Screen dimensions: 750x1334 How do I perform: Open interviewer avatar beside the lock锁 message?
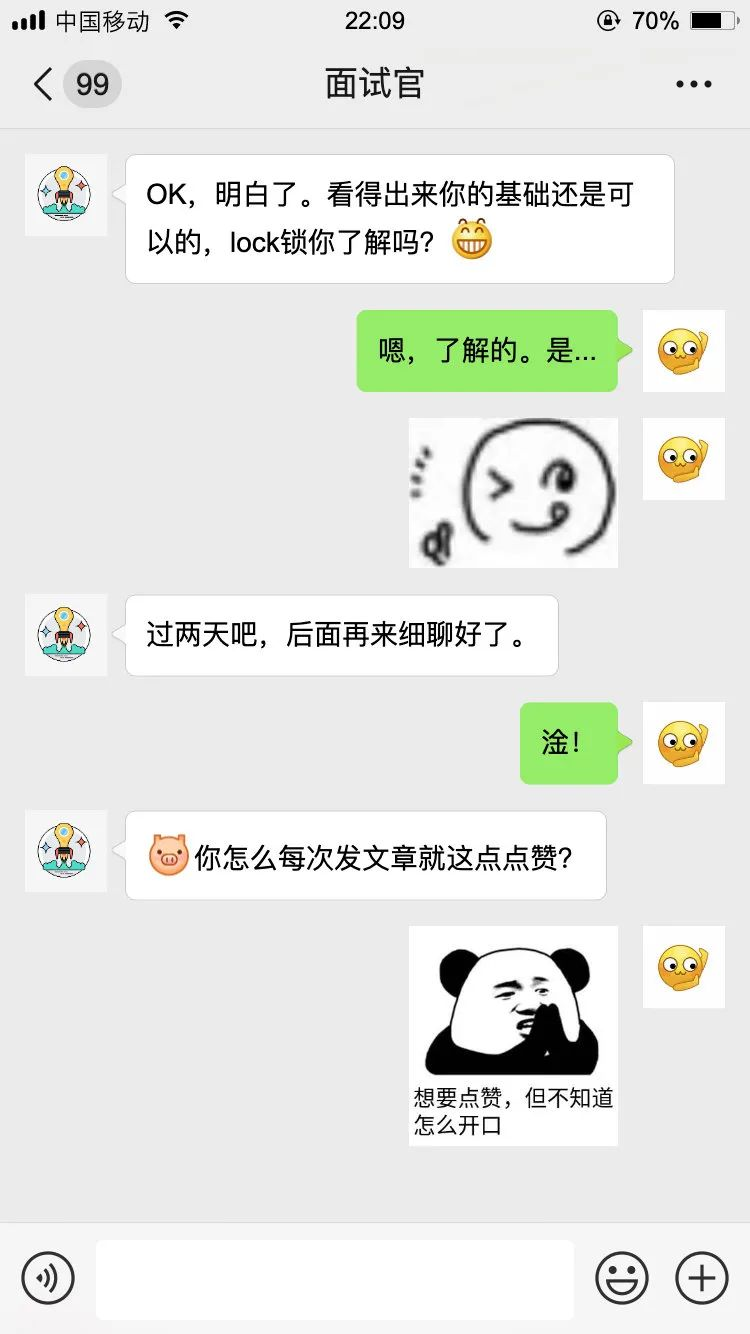tap(65, 195)
